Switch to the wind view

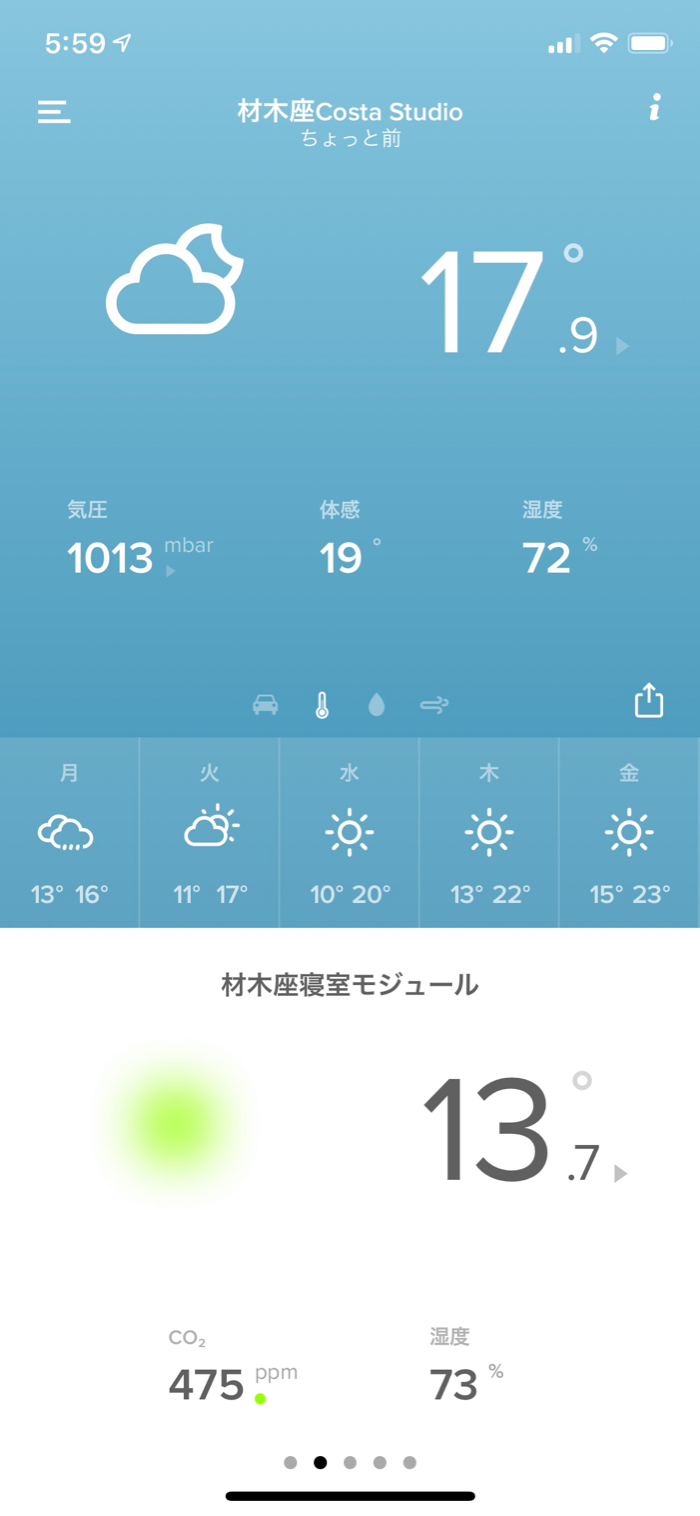[434, 705]
